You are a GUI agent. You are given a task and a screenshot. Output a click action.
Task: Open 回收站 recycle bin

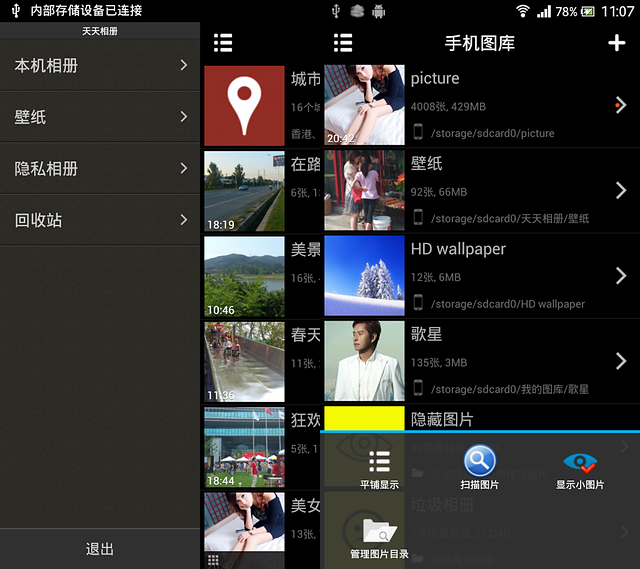pos(100,220)
